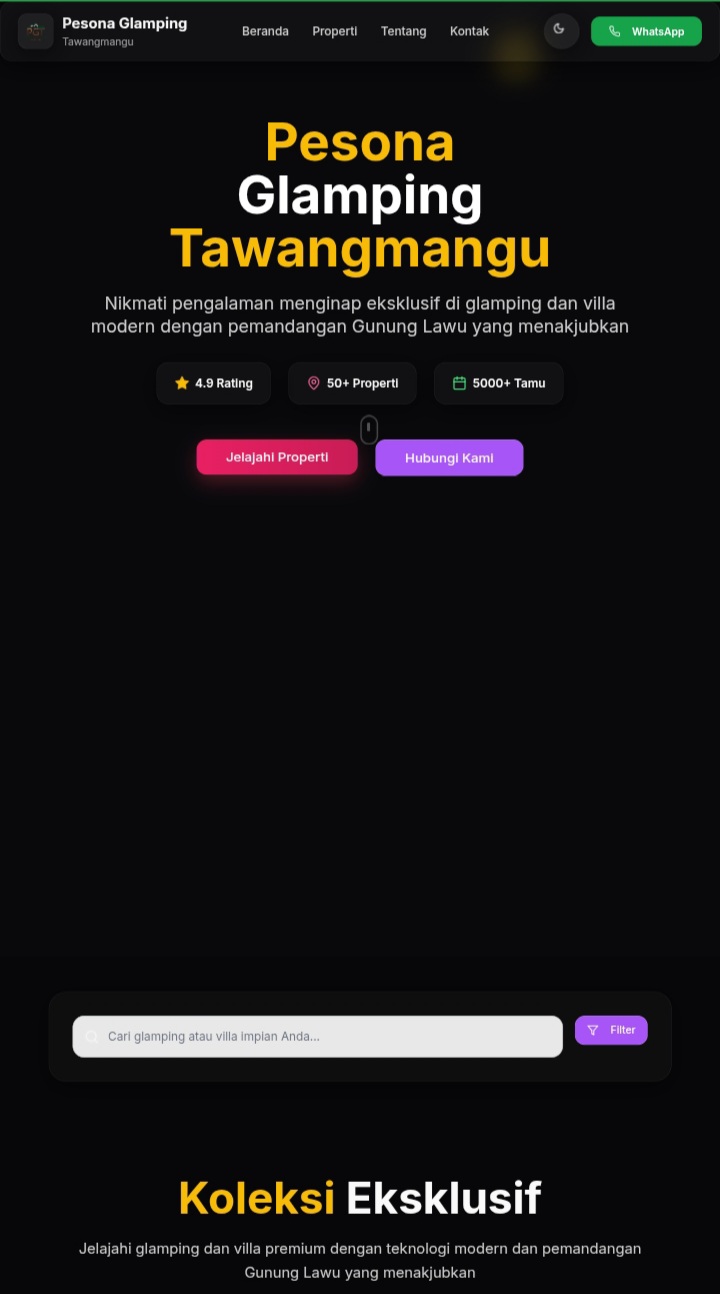
Task: Open WhatsApp contact button
Action: [646, 31]
